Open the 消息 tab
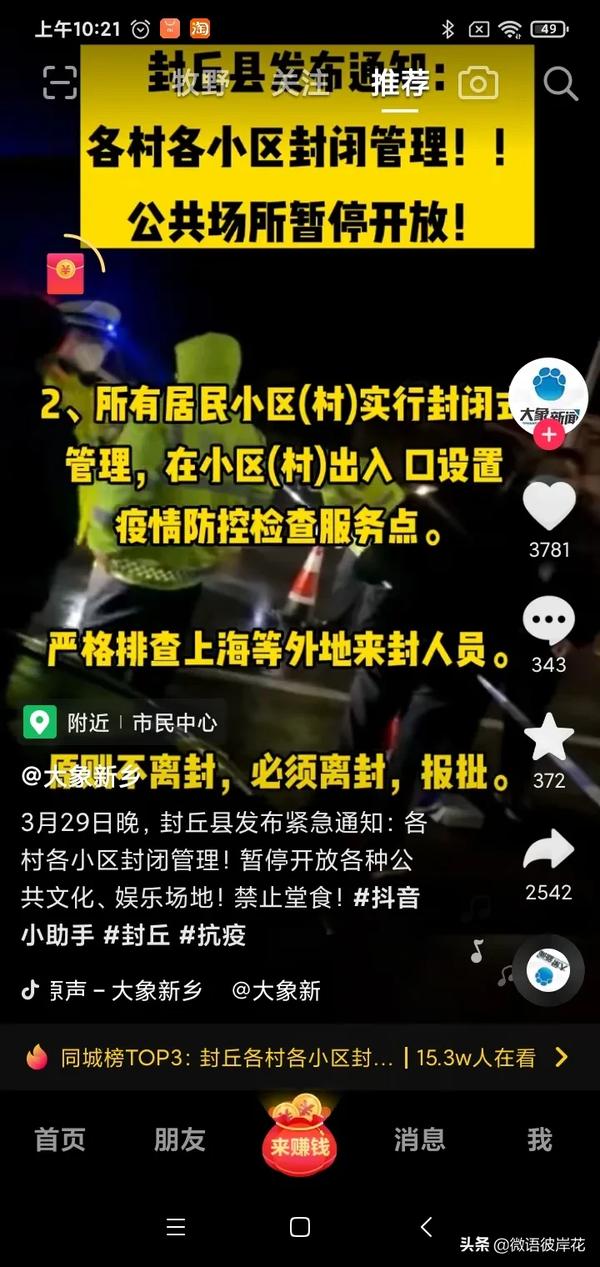The image size is (600, 1267). click(419, 1139)
